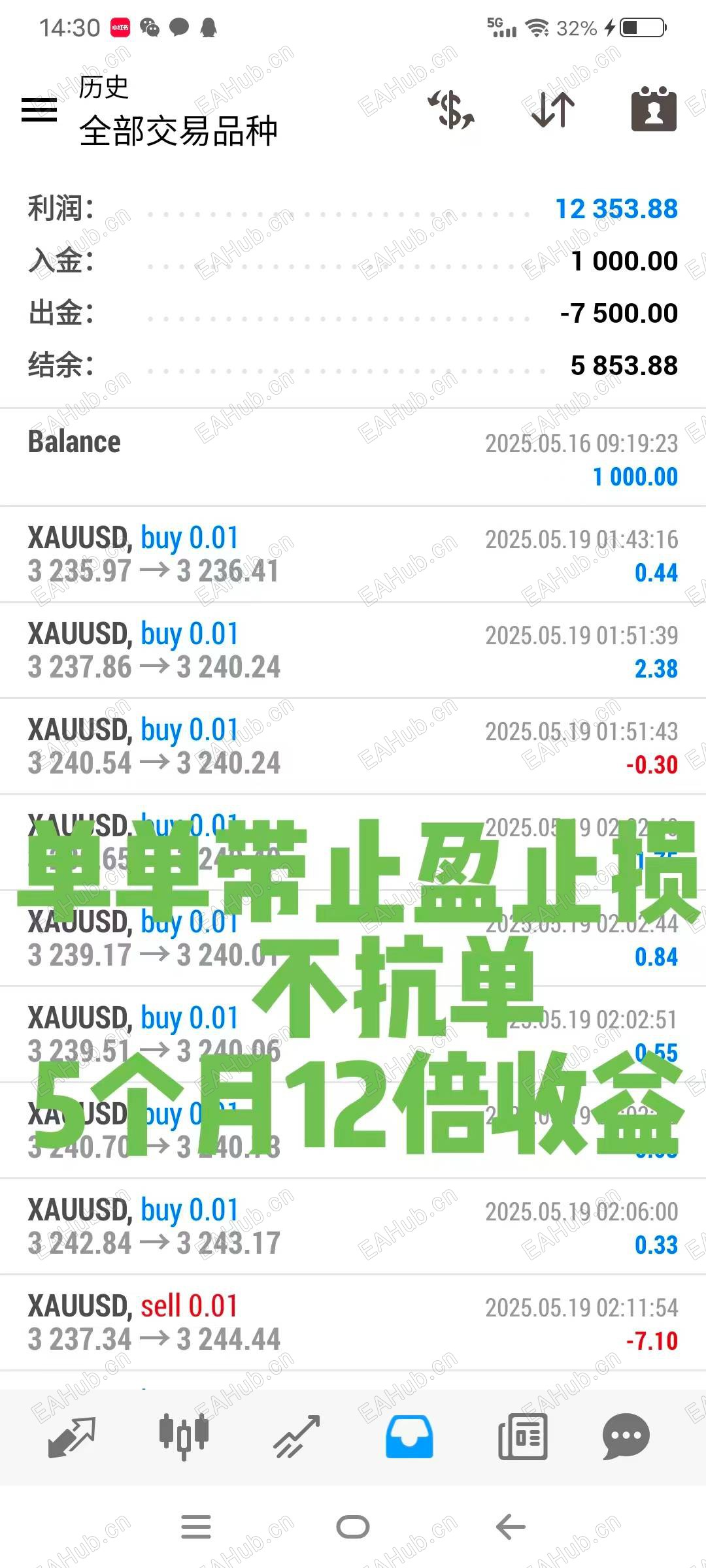Open the News tab
The image size is (706, 1568).
pyautogui.click(x=522, y=1436)
